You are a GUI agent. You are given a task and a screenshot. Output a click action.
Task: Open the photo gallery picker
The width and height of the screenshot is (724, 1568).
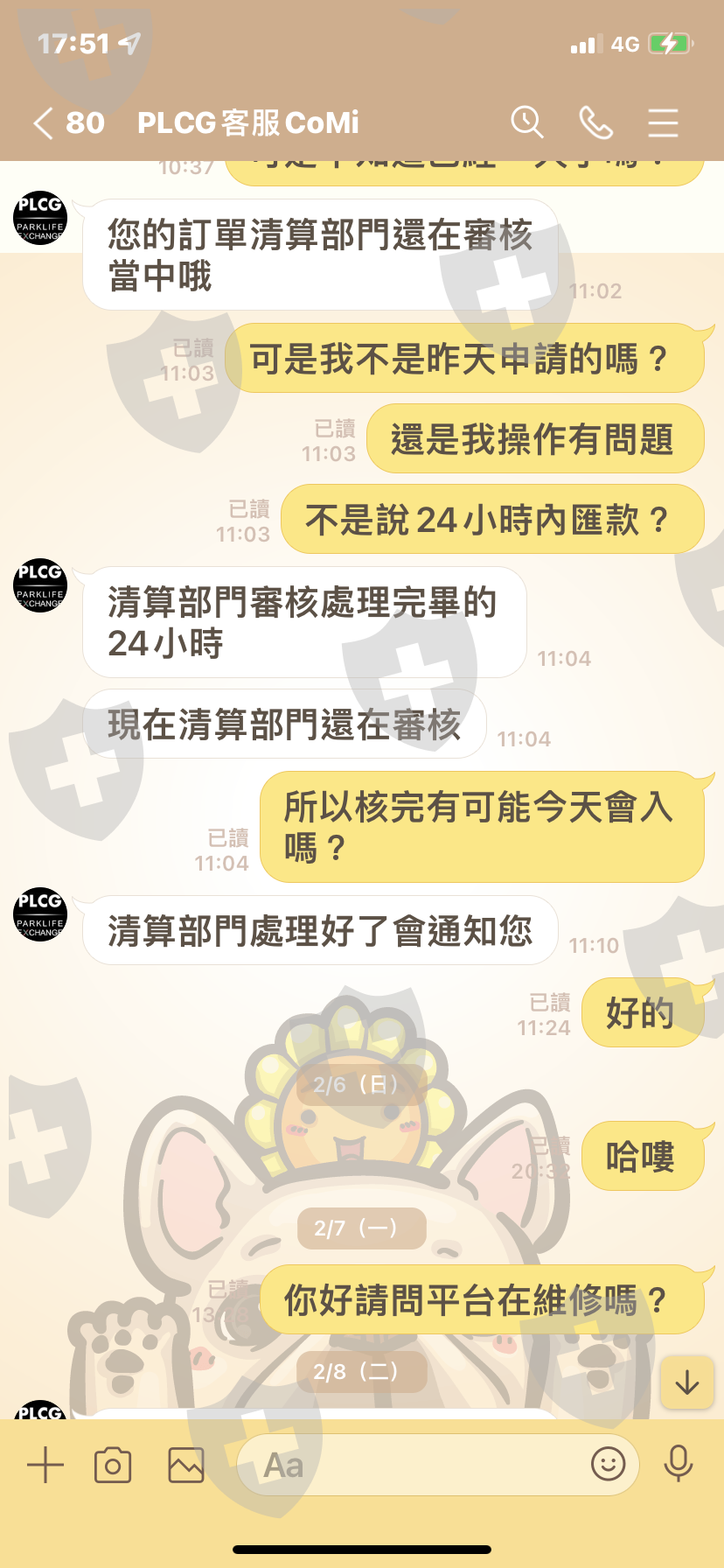click(x=186, y=1465)
